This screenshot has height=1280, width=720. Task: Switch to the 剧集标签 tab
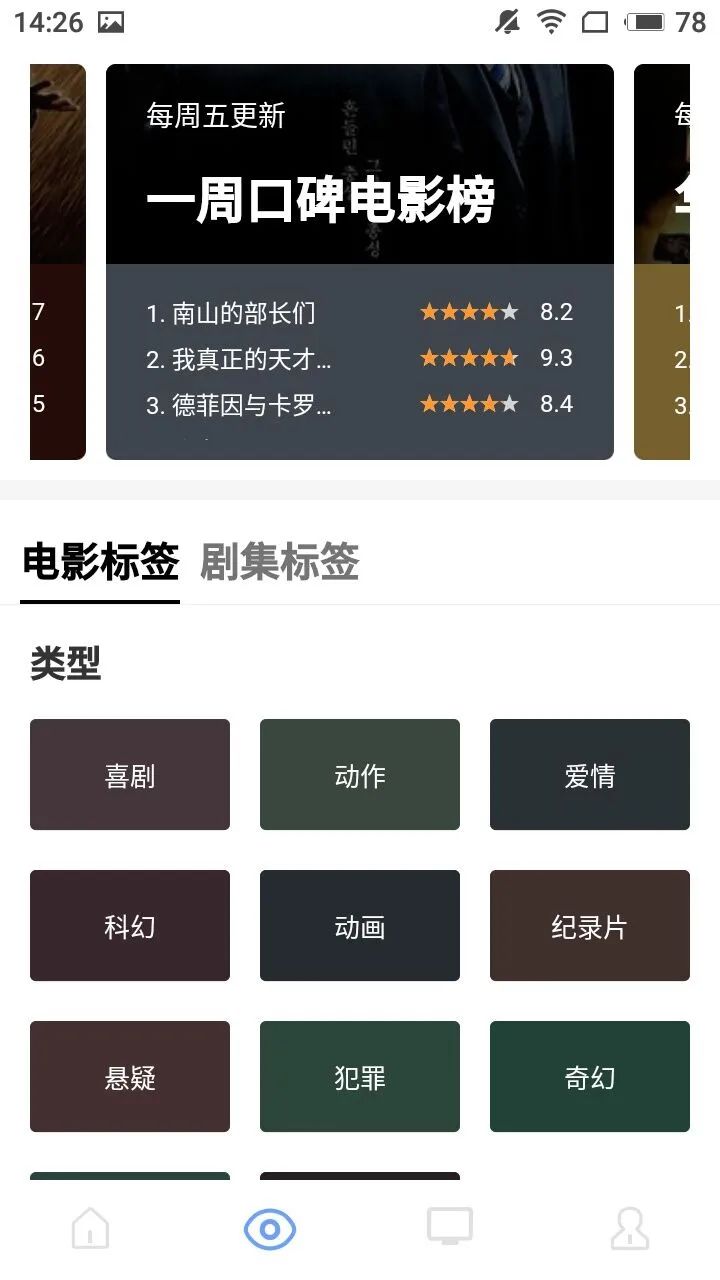pyautogui.click(x=279, y=562)
